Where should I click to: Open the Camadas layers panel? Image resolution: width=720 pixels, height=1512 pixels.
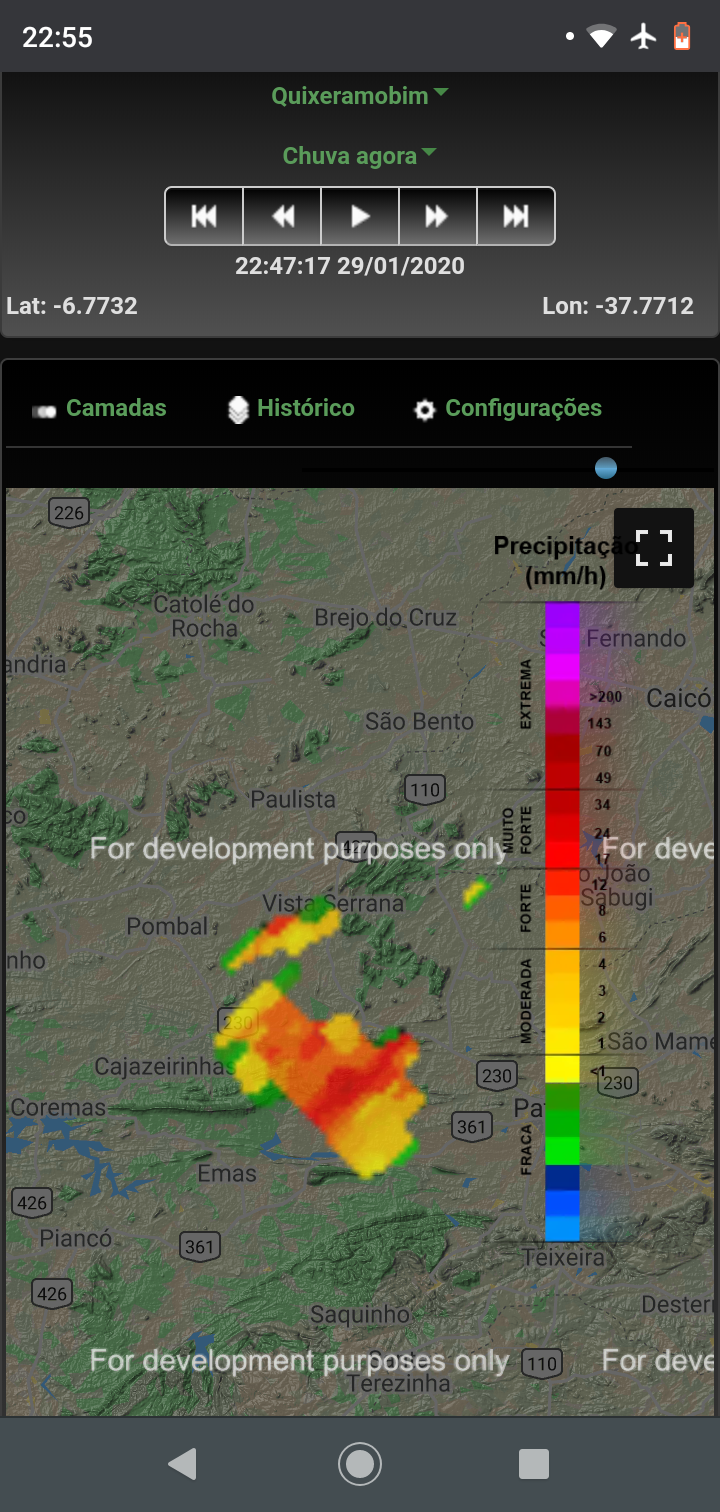point(100,409)
